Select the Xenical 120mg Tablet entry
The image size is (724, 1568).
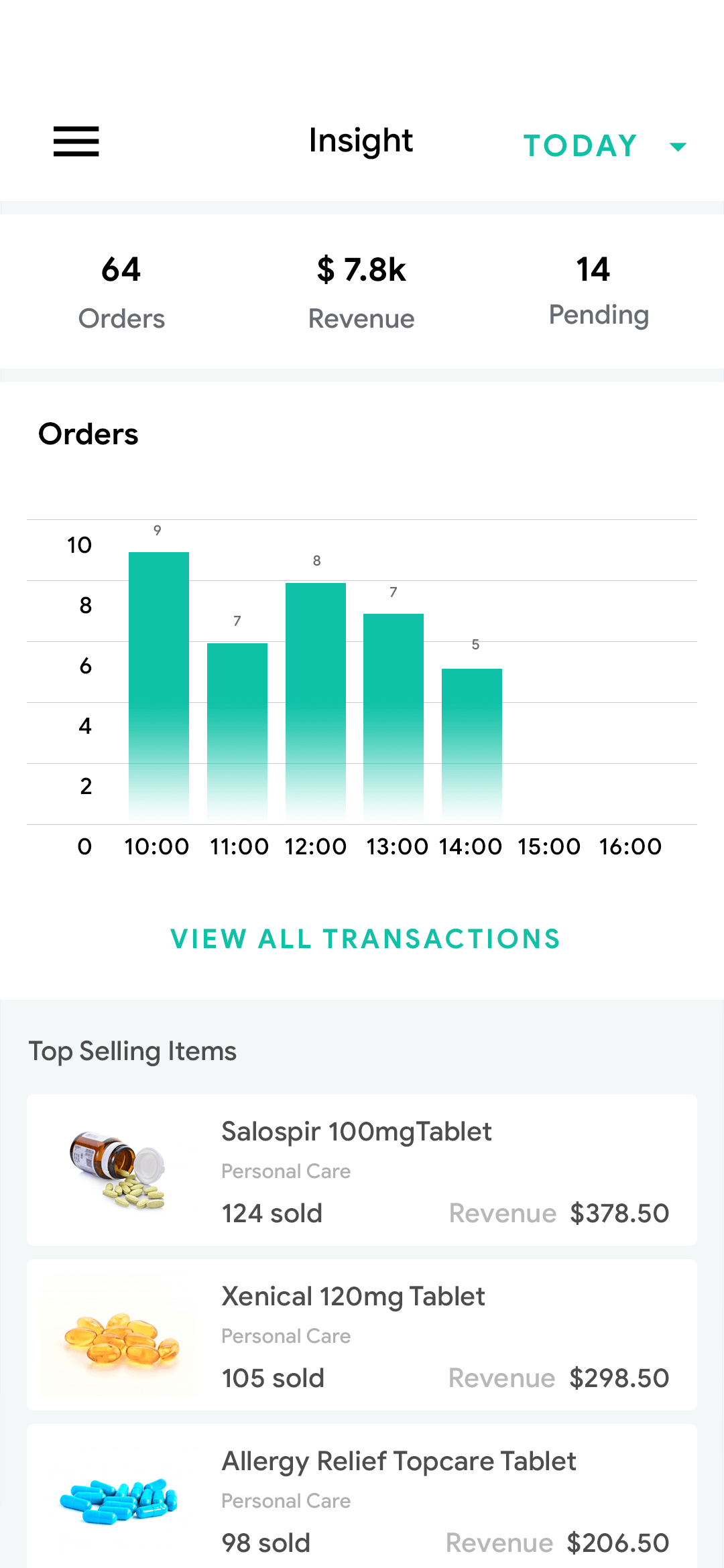[362, 1337]
